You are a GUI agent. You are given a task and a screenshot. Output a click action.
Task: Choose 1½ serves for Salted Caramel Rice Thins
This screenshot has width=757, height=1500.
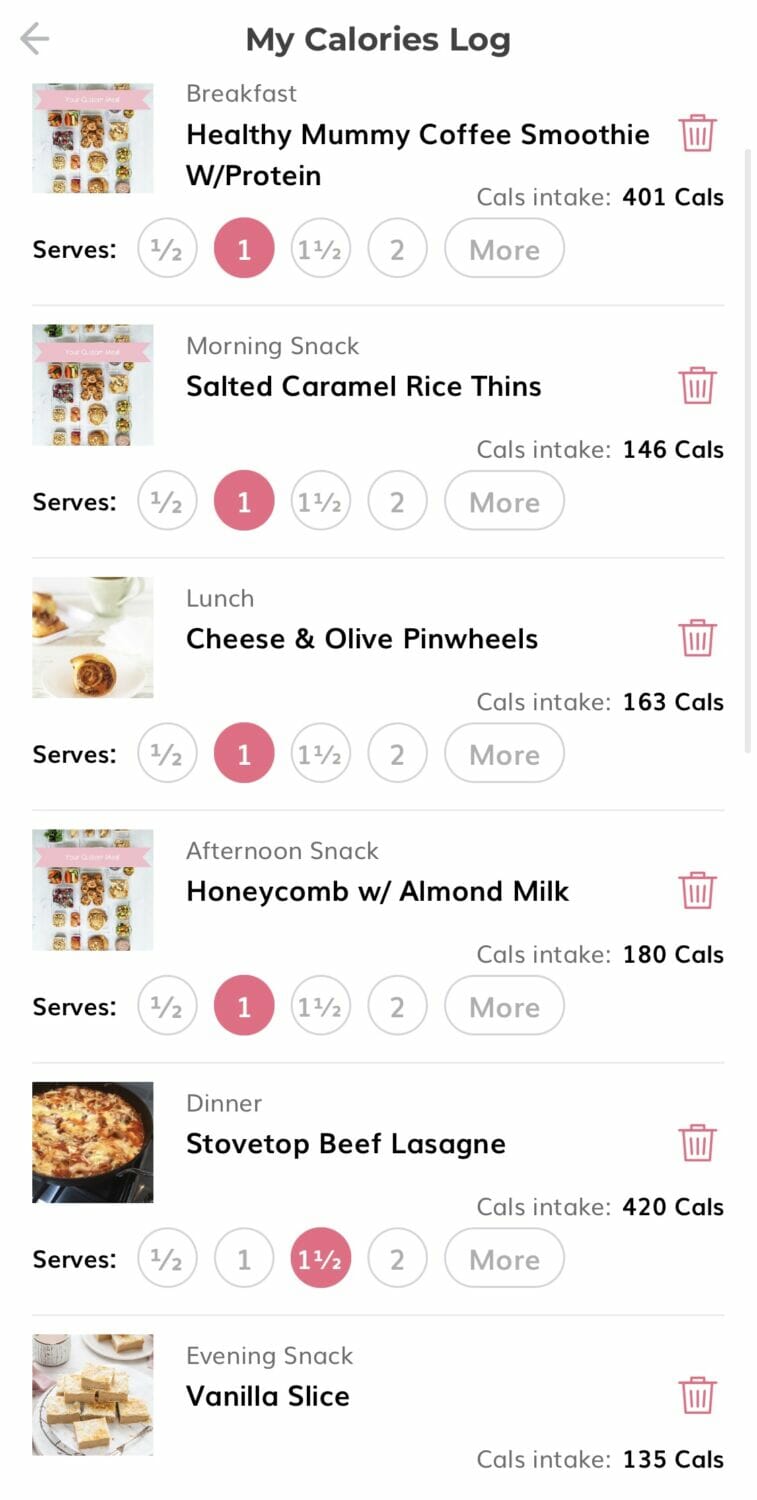point(320,501)
